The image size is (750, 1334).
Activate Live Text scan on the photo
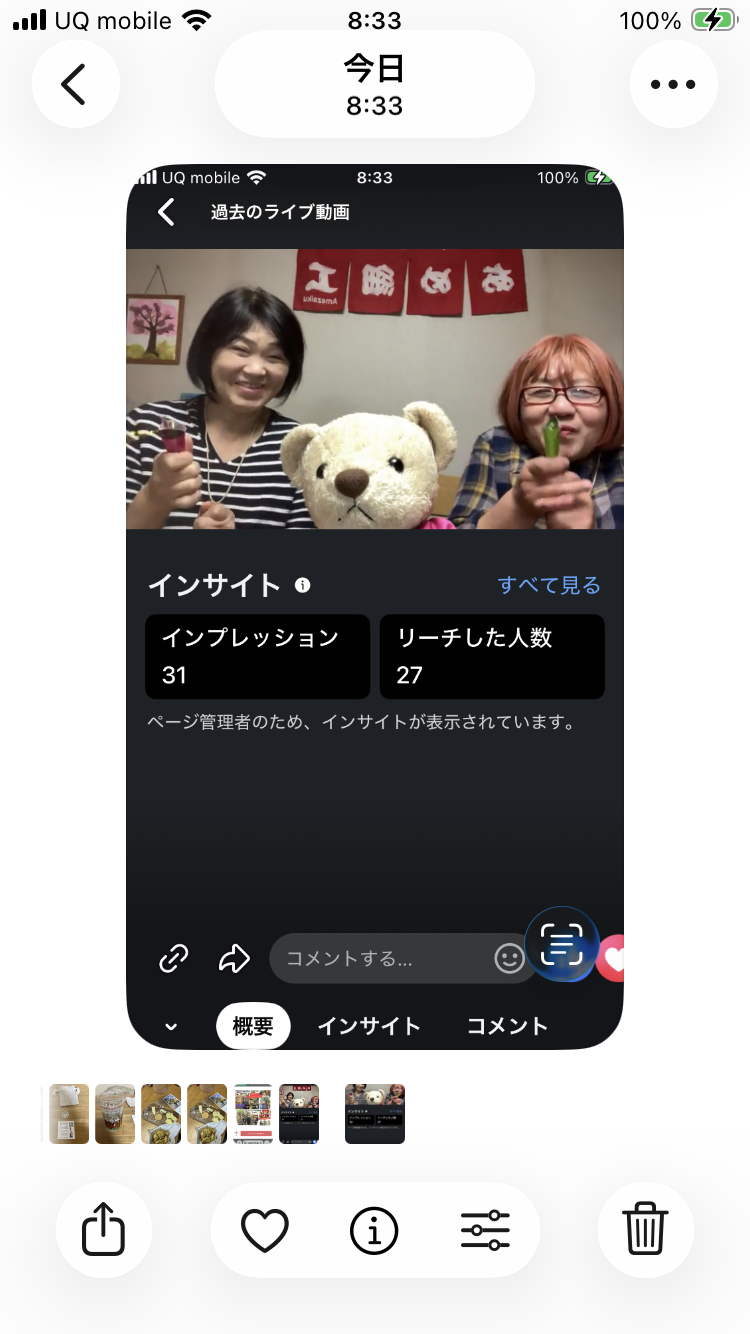click(561, 943)
